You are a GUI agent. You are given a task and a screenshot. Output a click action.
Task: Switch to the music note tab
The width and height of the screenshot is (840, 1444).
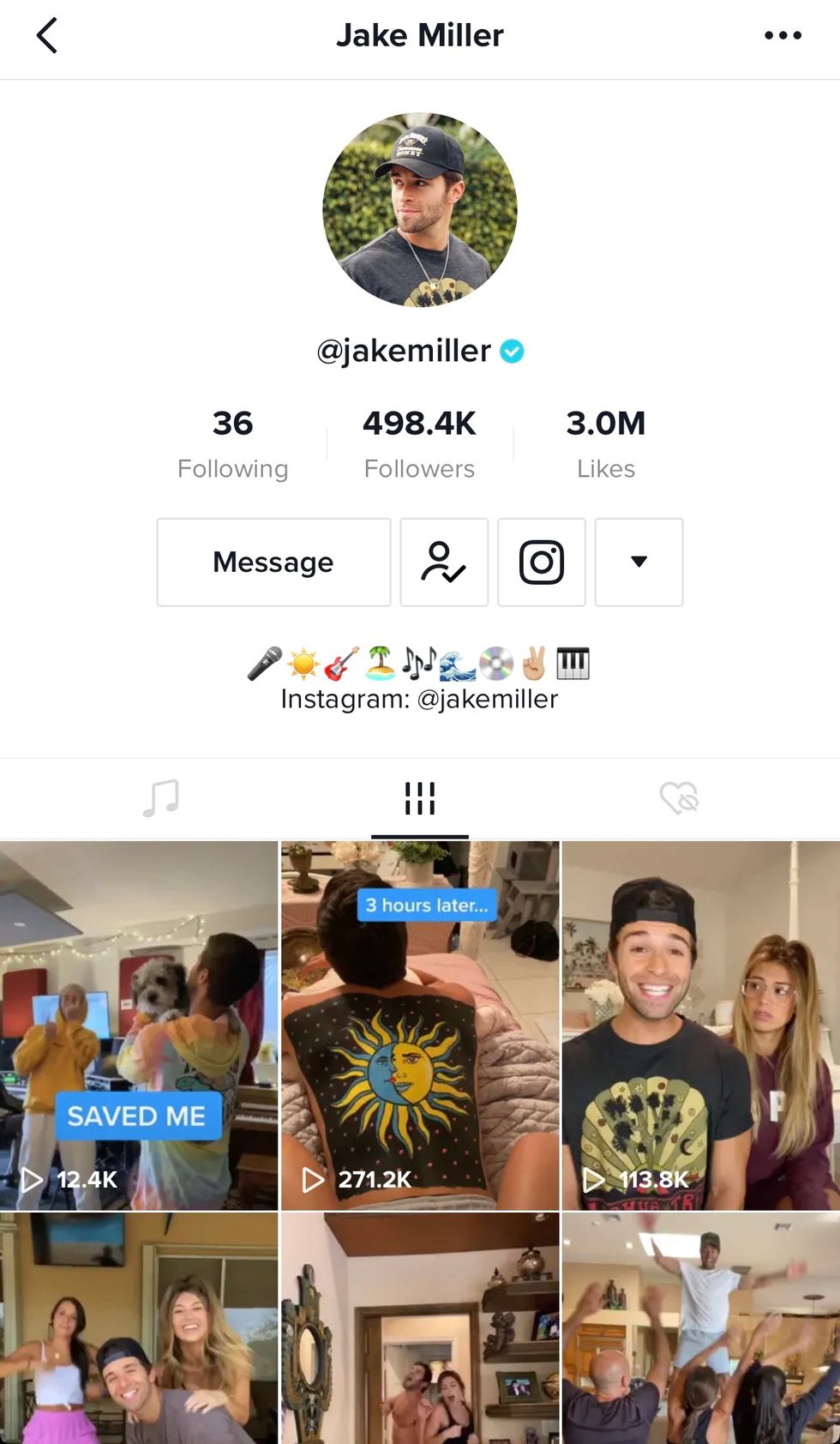(x=160, y=798)
